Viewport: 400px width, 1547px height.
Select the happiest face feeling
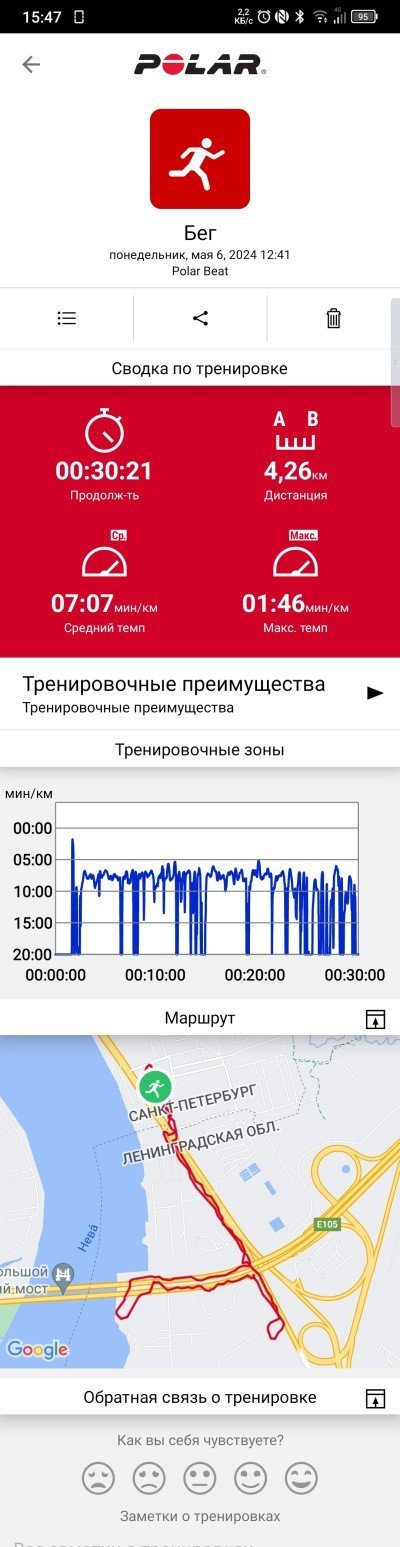click(301, 1478)
